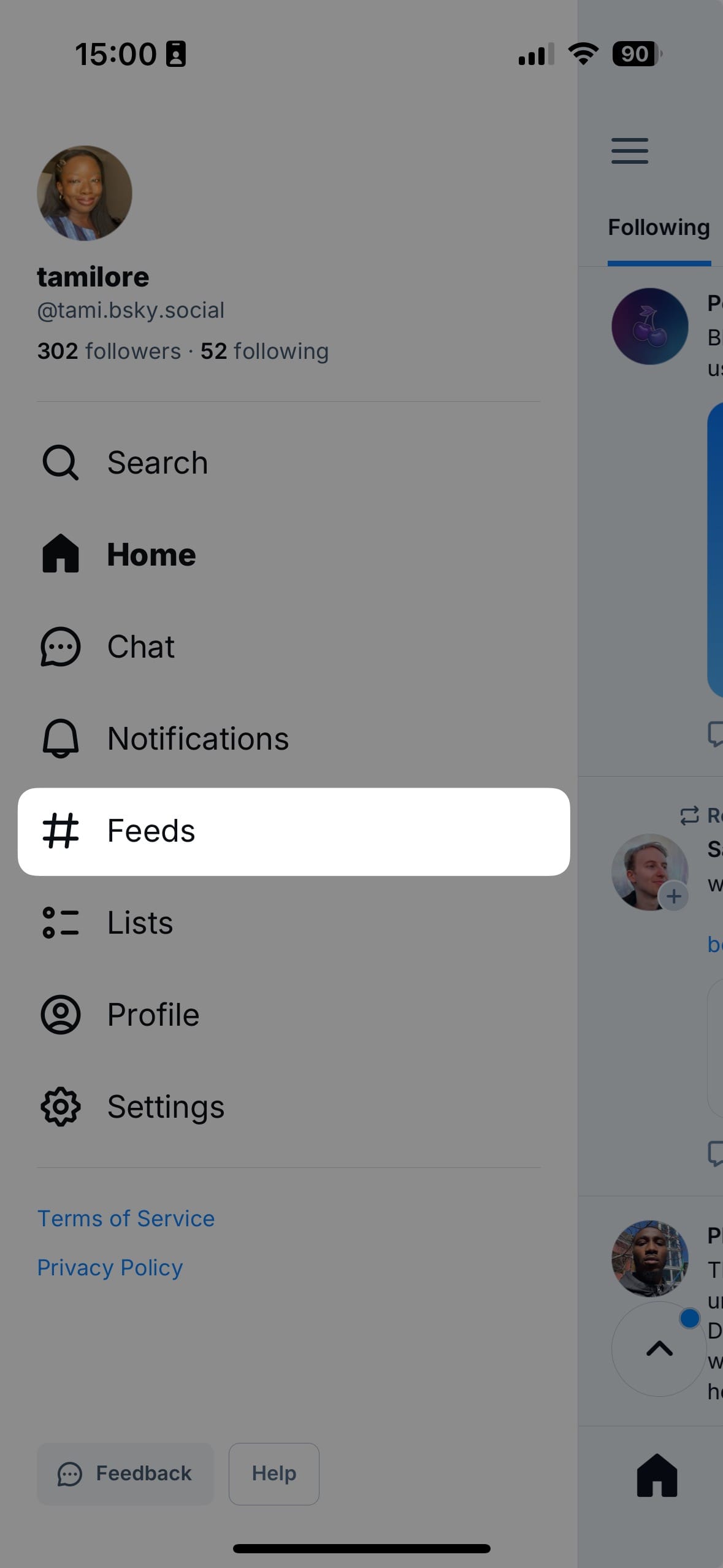This screenshot has width=723, height=1568.
Task: Open the Privacy Policy link
Action: click(x=110, y=1267)
